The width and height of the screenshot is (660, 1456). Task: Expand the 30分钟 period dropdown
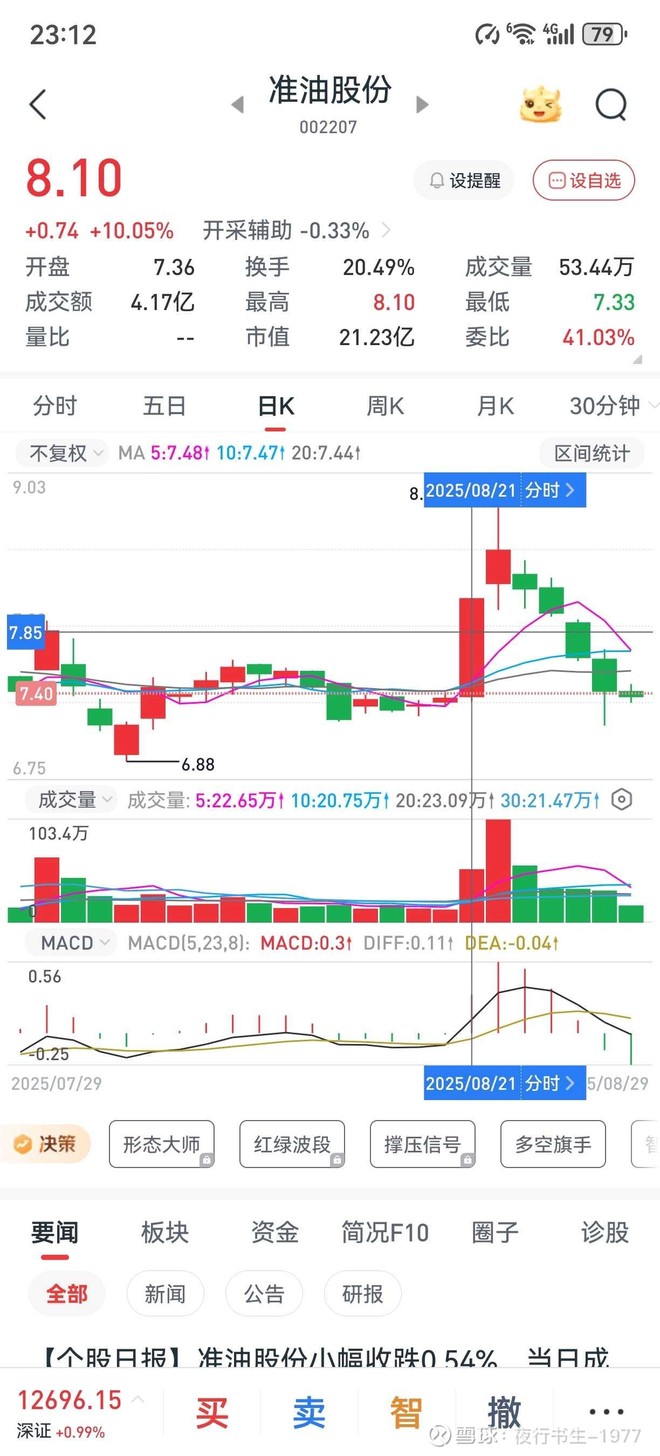(612, 406)
